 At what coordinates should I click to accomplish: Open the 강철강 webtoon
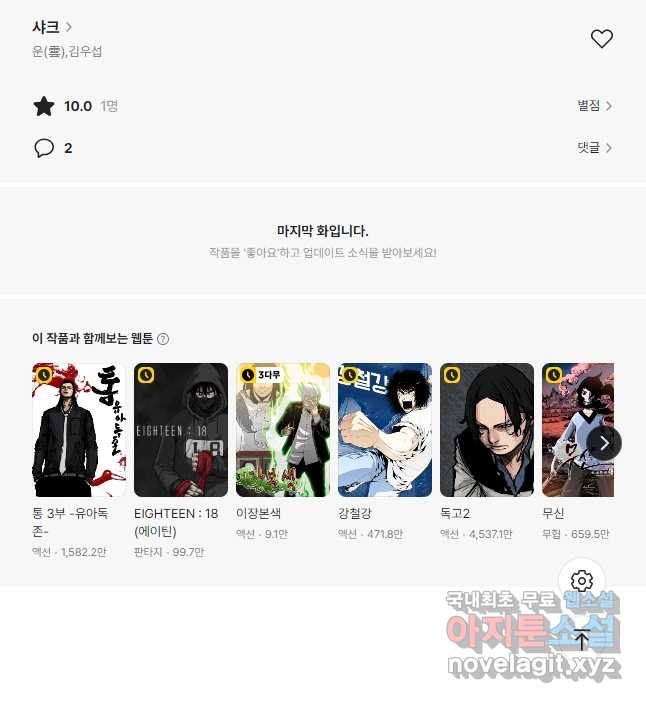(x=385, y=430)
